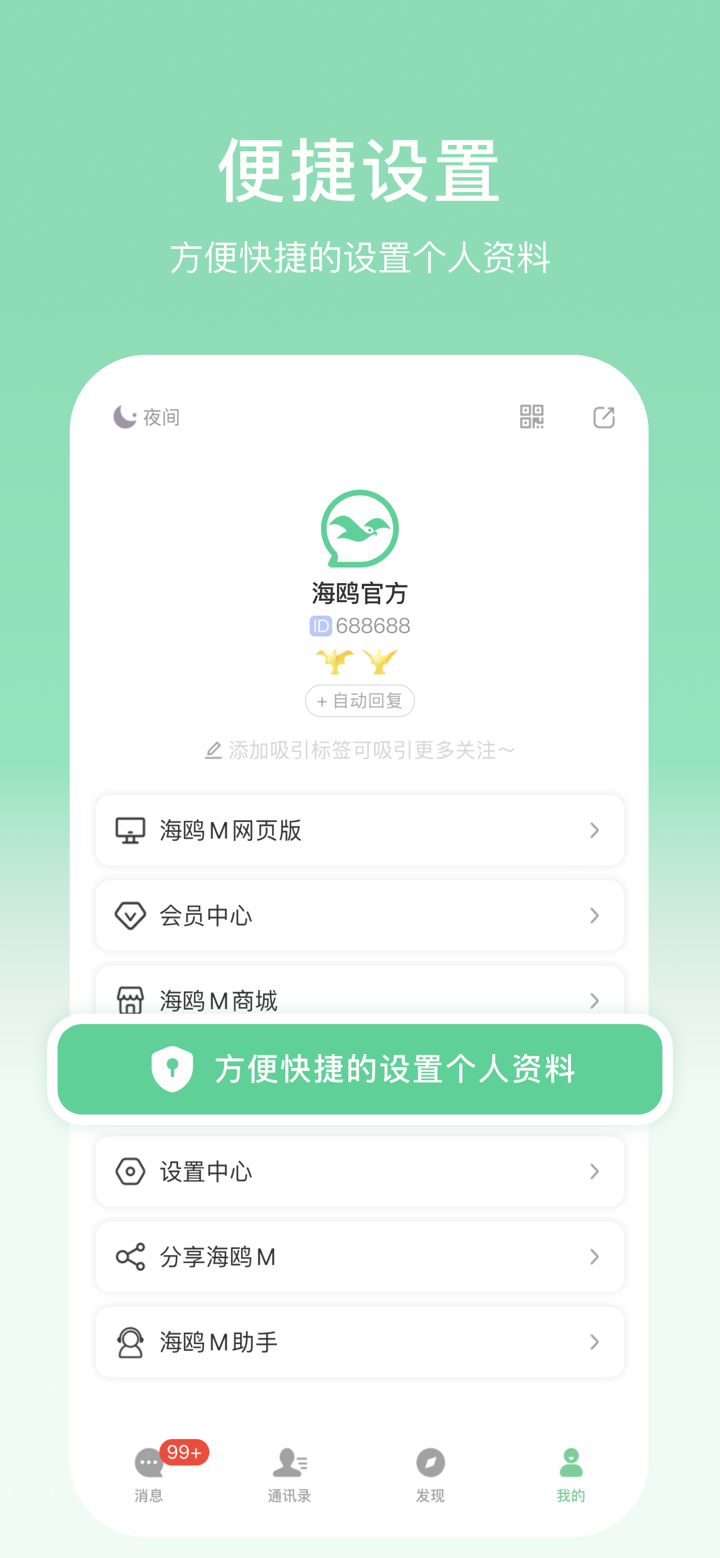Click the share-nodes icon beside 分享海鸥M

click(131, 1256)
